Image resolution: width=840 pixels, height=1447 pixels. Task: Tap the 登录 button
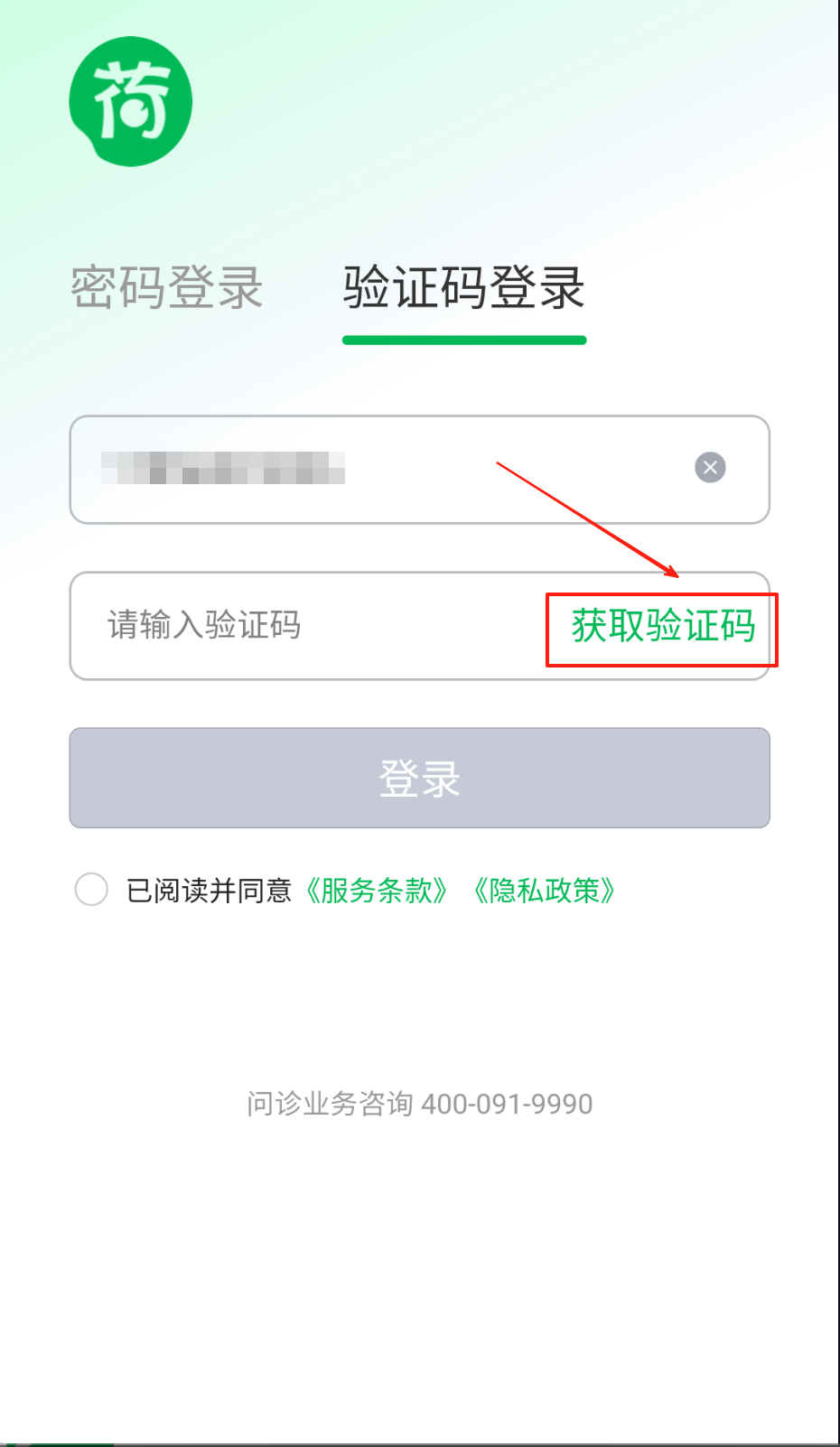point(419,778)
